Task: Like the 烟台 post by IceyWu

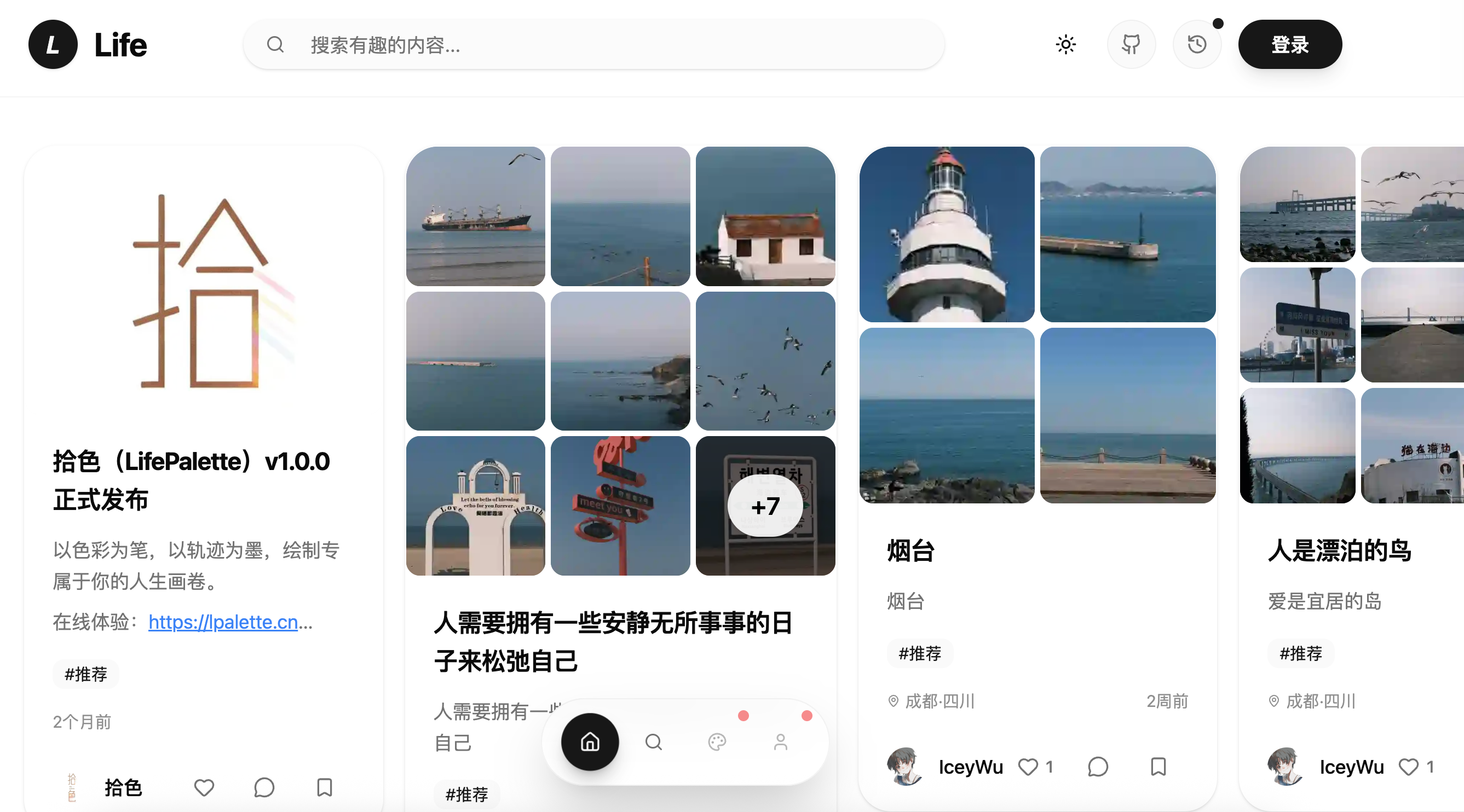Action: coord(1028,767)
